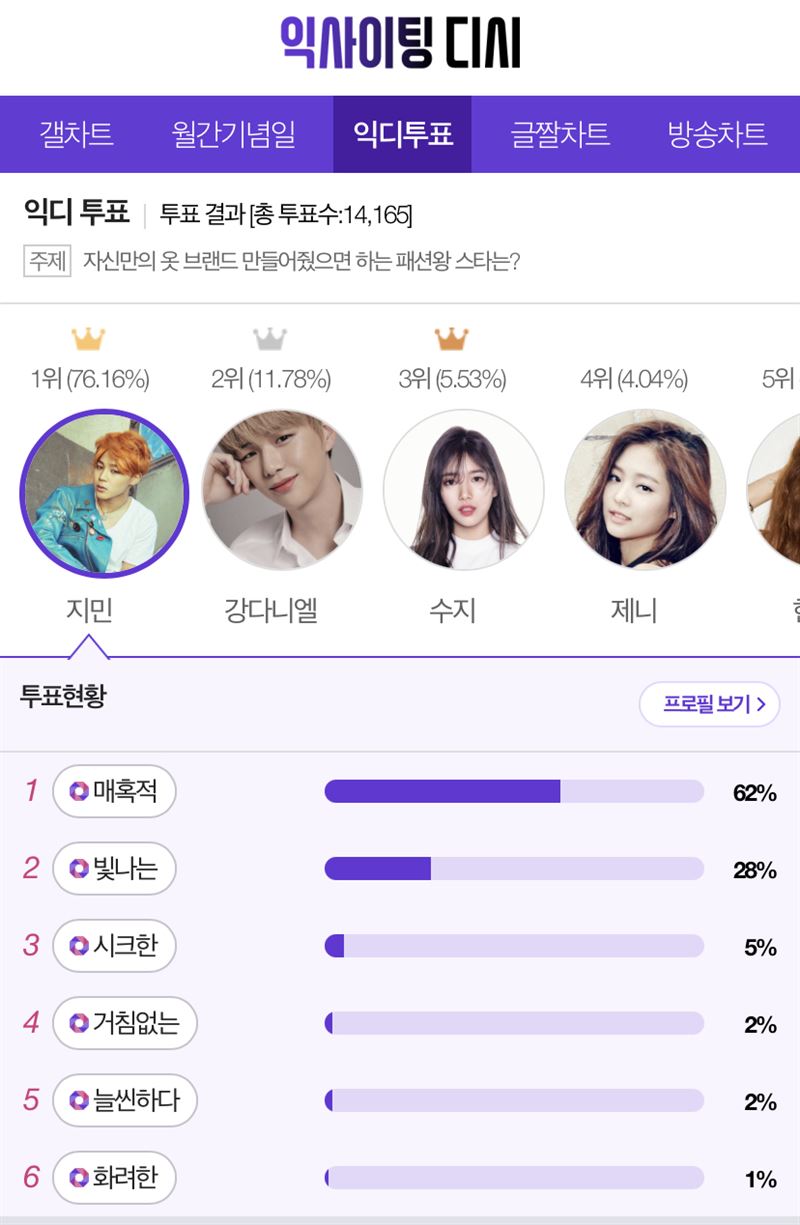Image resolution: width=800 pixels, height=1225 pixels.
Task: Choose 수지's profile picture
Action: point(464,490)
